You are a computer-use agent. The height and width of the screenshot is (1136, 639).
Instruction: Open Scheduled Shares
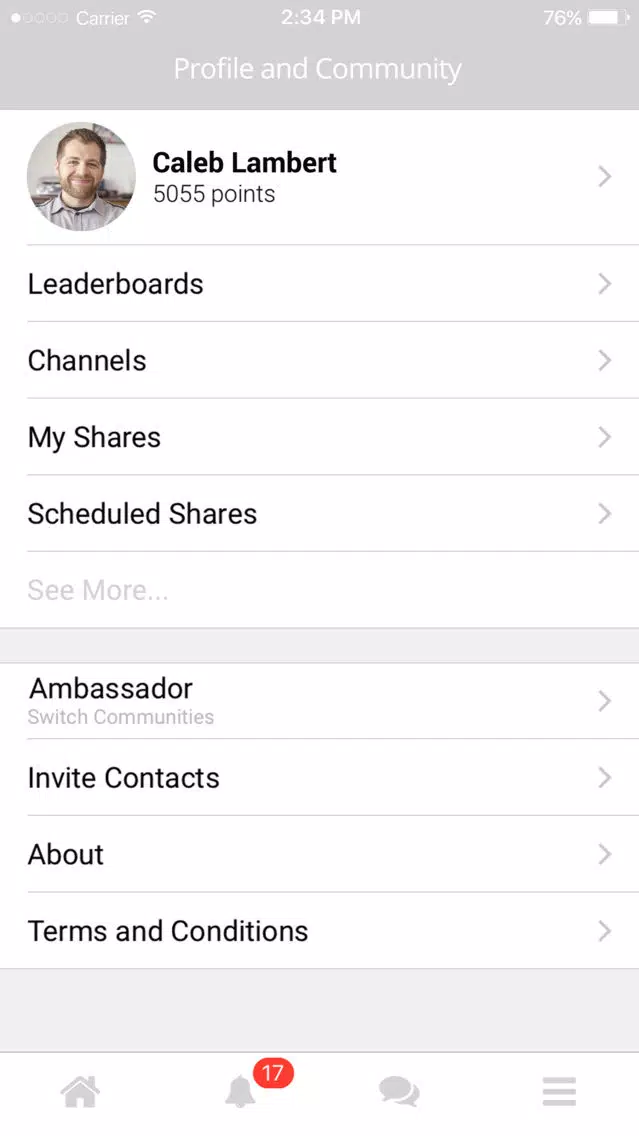click(x=320, y=514)
